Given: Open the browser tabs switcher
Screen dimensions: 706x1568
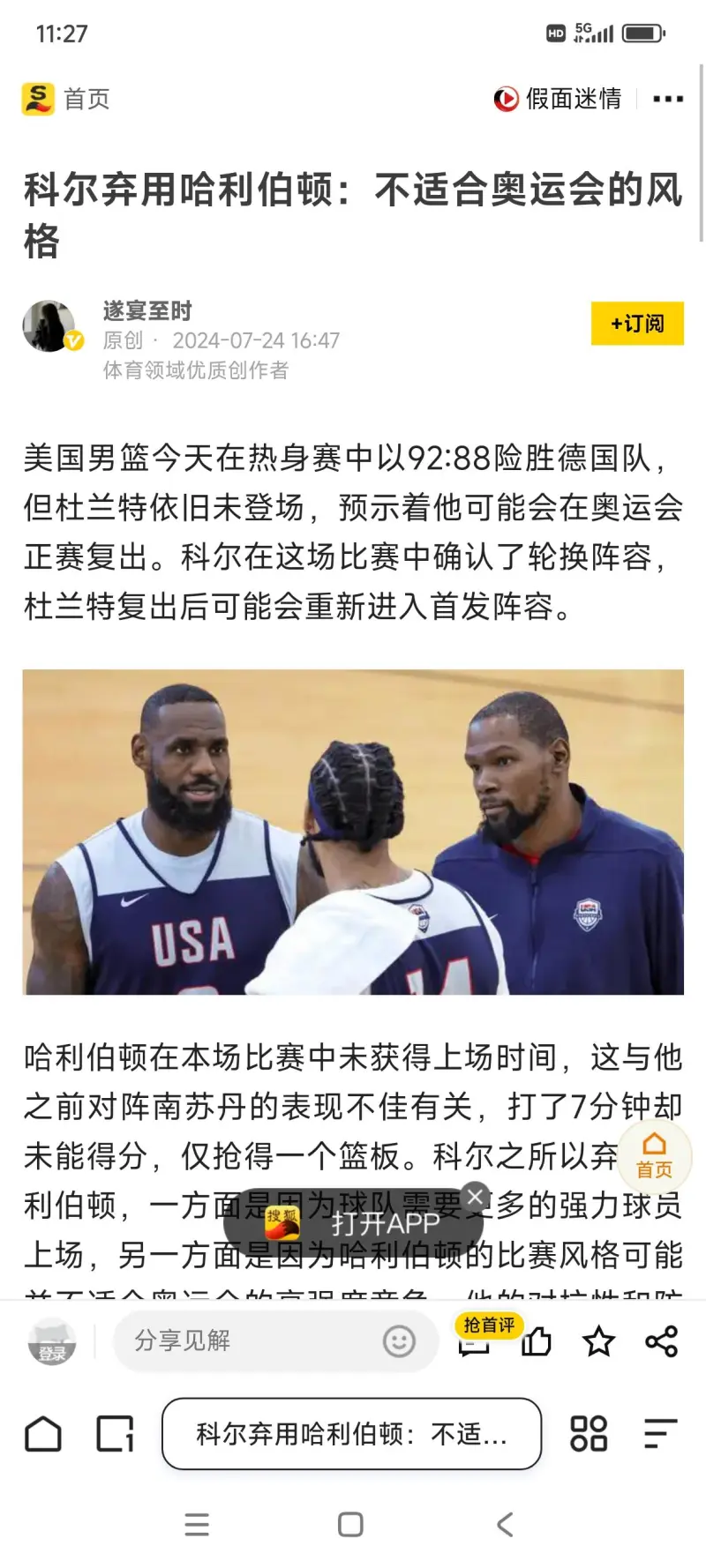Looking at the screenshot, I should [x=115, y=1434].
